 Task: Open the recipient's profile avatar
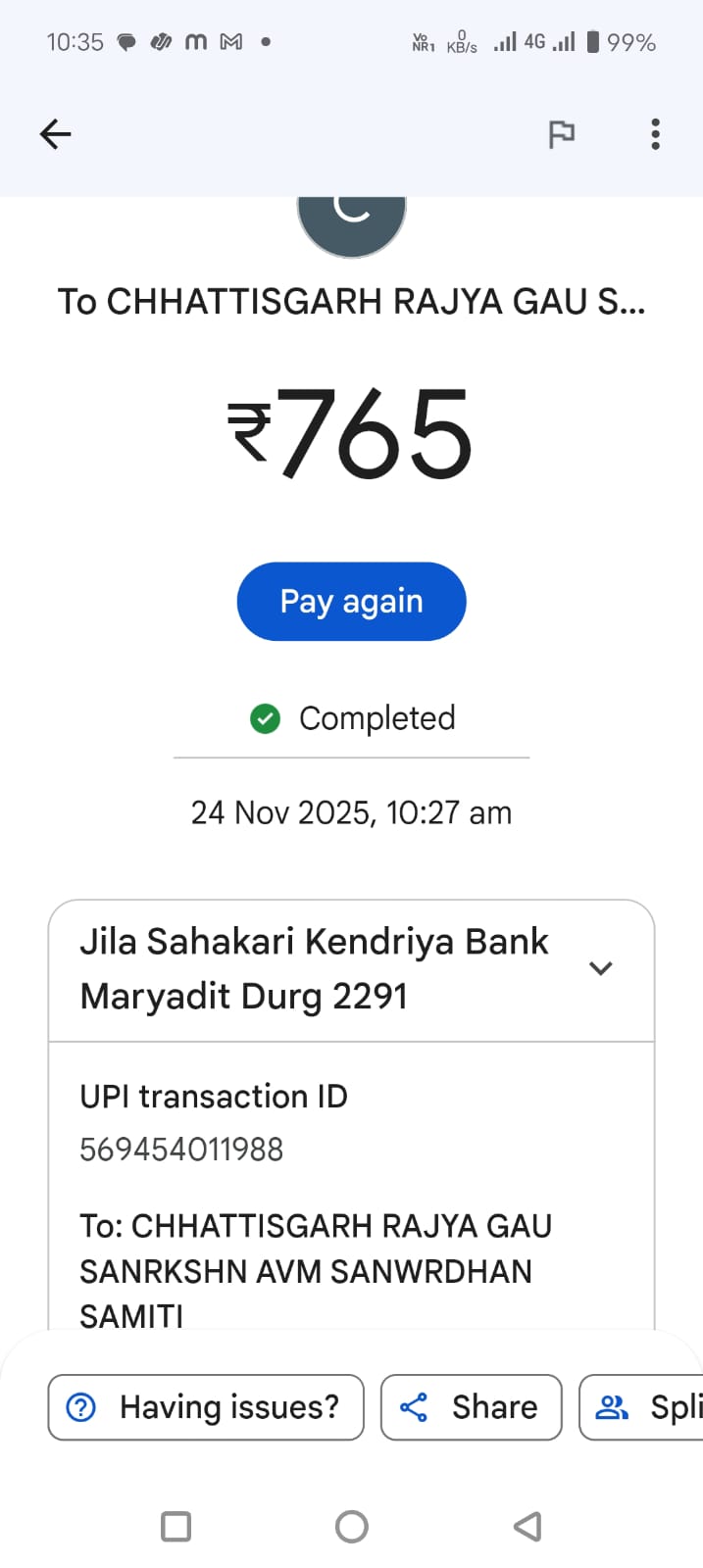point(351,220)
